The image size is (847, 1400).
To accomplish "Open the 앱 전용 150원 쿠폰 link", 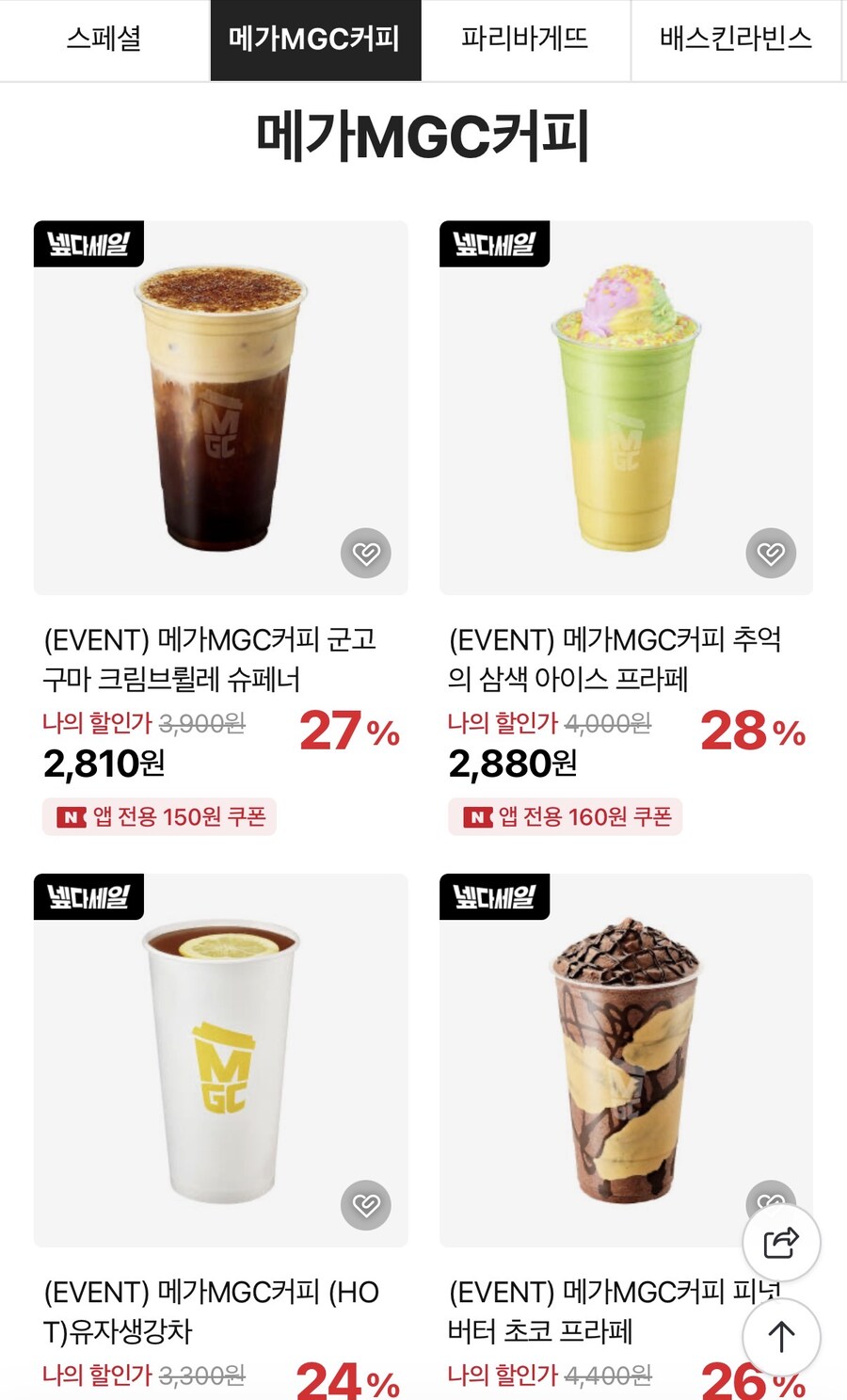I will pos(159,817).
